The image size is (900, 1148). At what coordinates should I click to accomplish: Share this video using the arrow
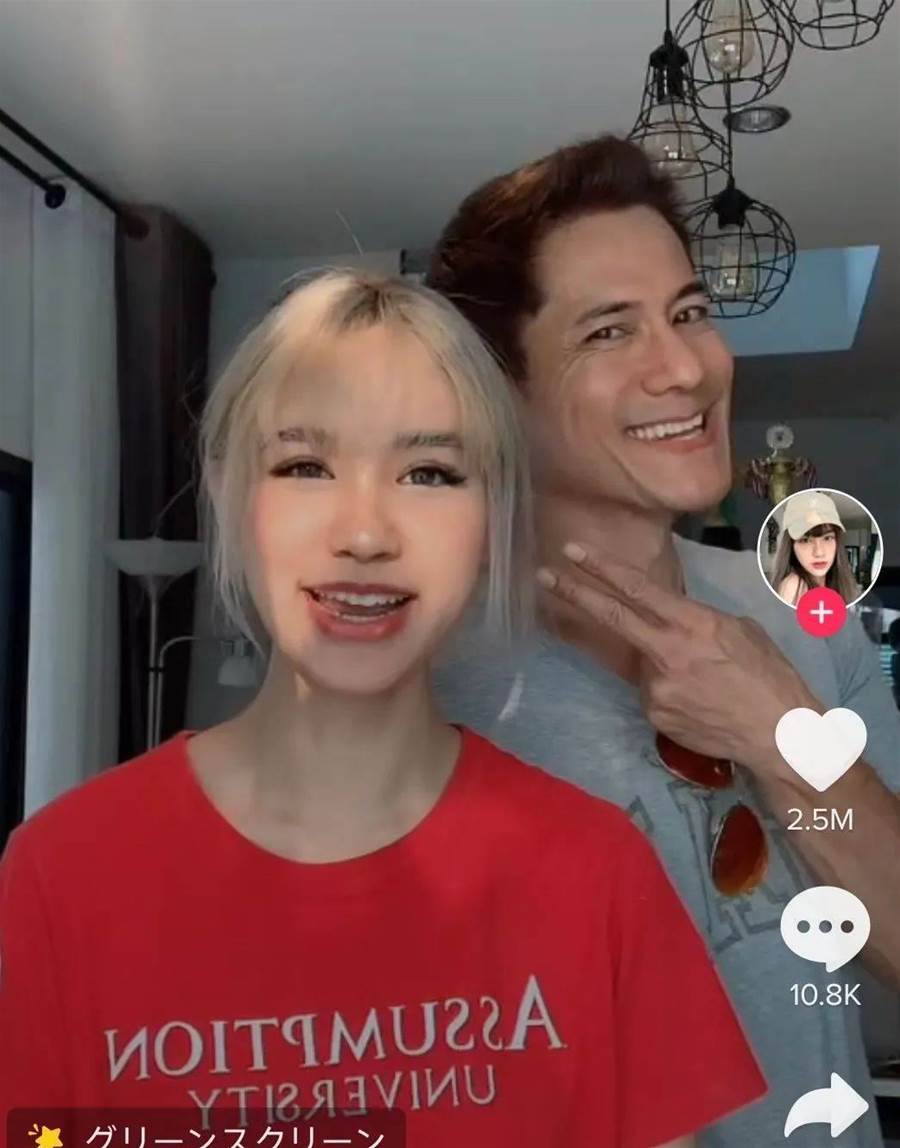coord(824,1108)
